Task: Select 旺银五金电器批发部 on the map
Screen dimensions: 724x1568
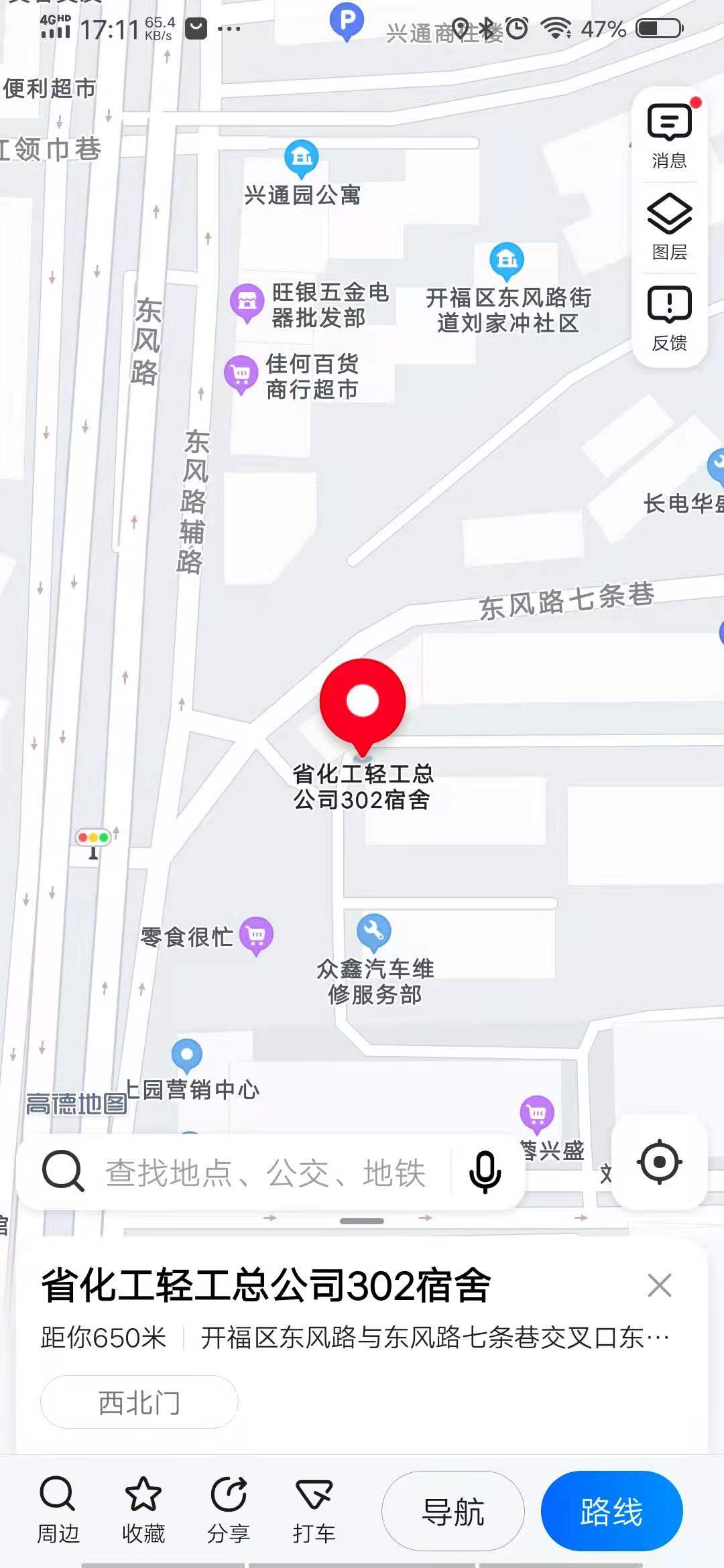Action: click(247, 302)
